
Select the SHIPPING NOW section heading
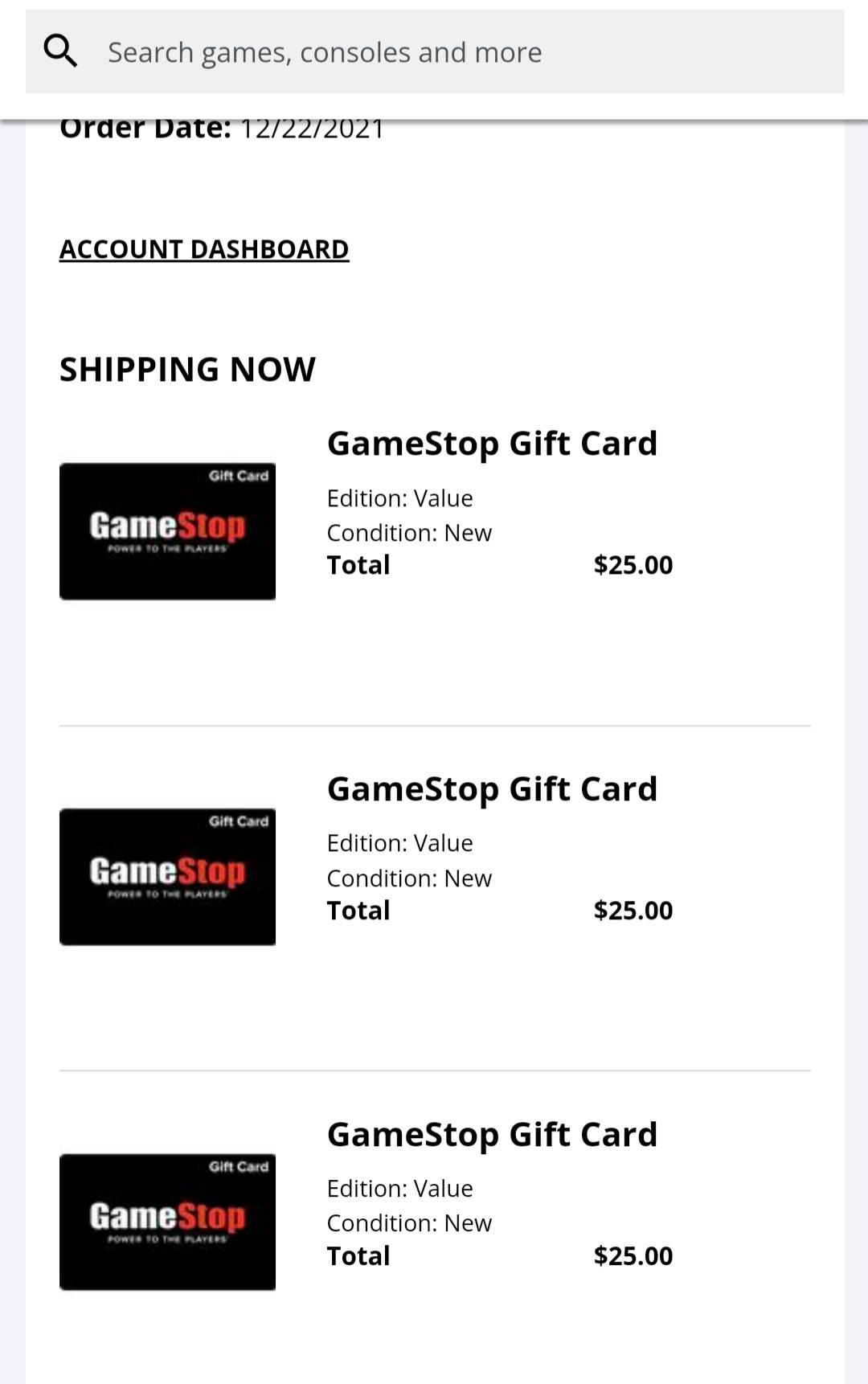(x=187, y=370)
